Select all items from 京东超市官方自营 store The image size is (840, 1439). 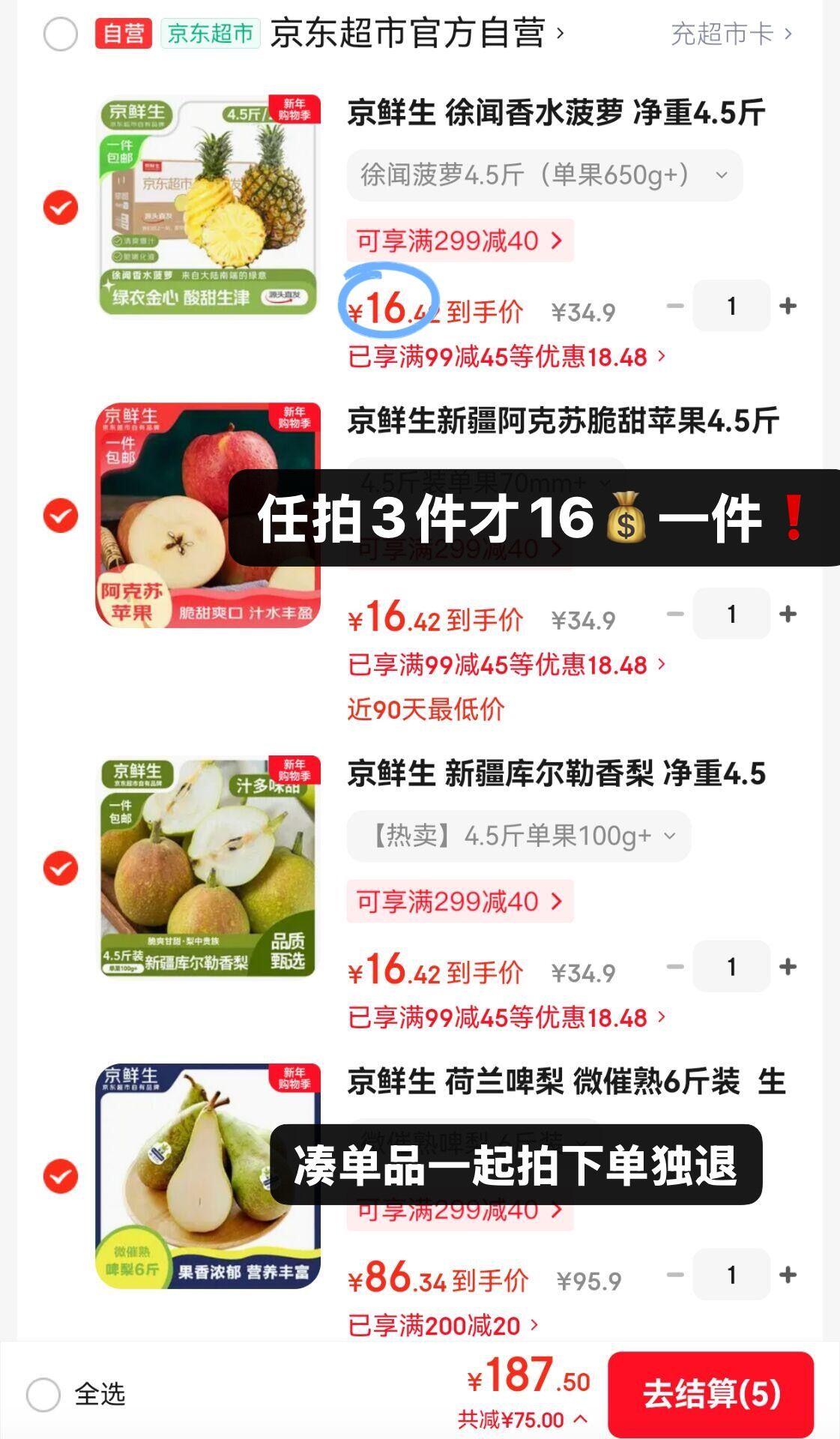point(61,34)
